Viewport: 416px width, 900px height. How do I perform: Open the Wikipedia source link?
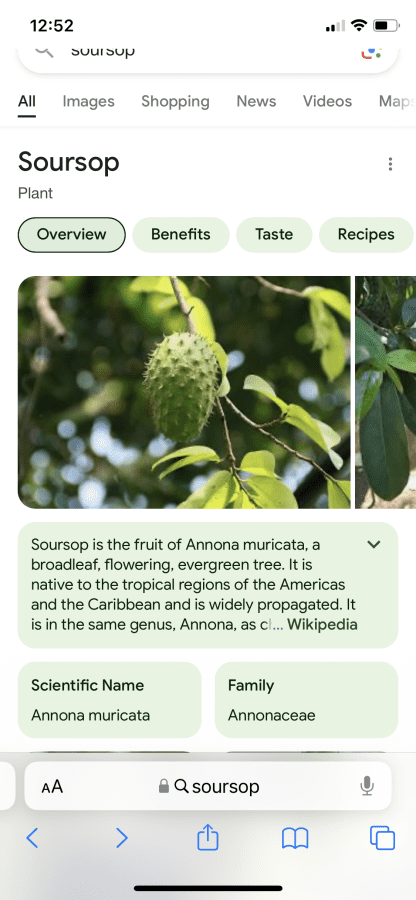click(322, 625)
